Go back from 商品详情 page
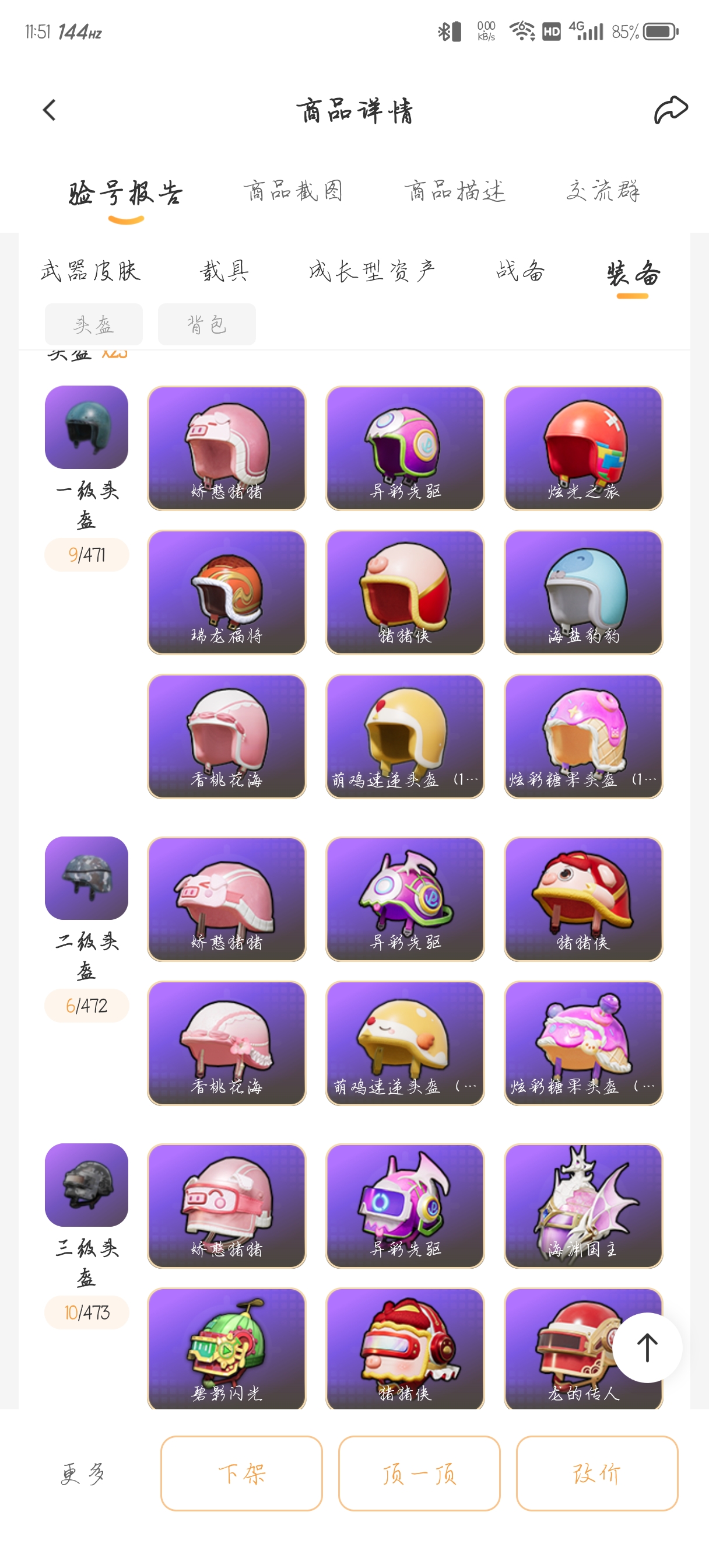The image size is (709, 1568). (50, 110)
